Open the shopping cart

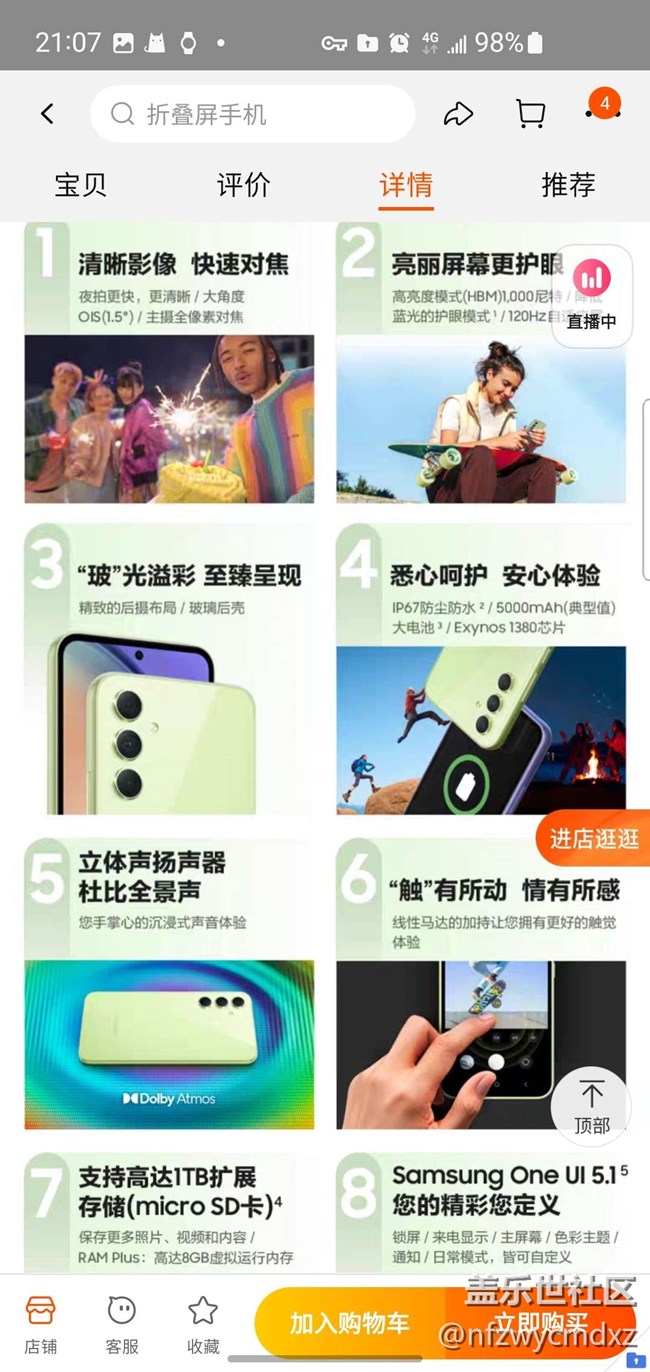[530, 114]
